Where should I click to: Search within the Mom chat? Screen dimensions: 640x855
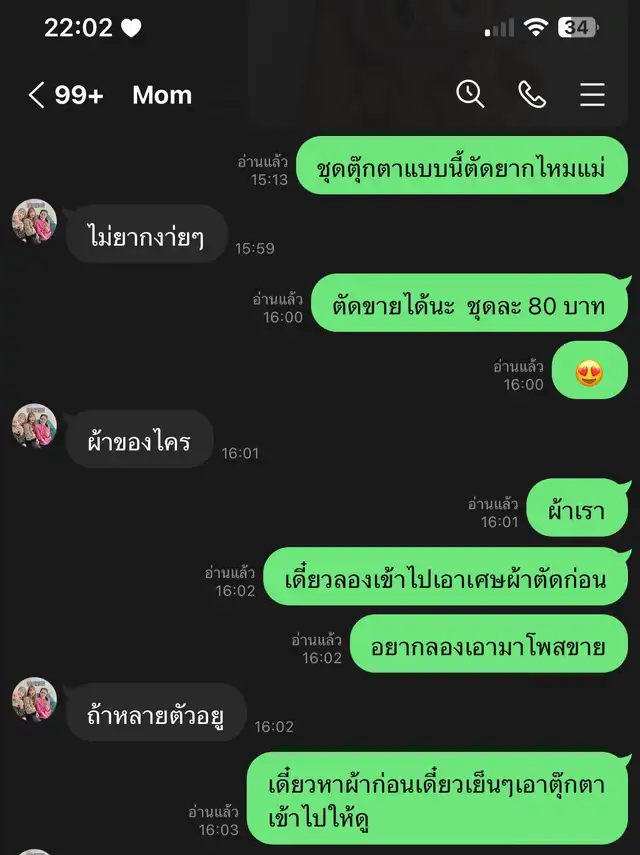470,94
